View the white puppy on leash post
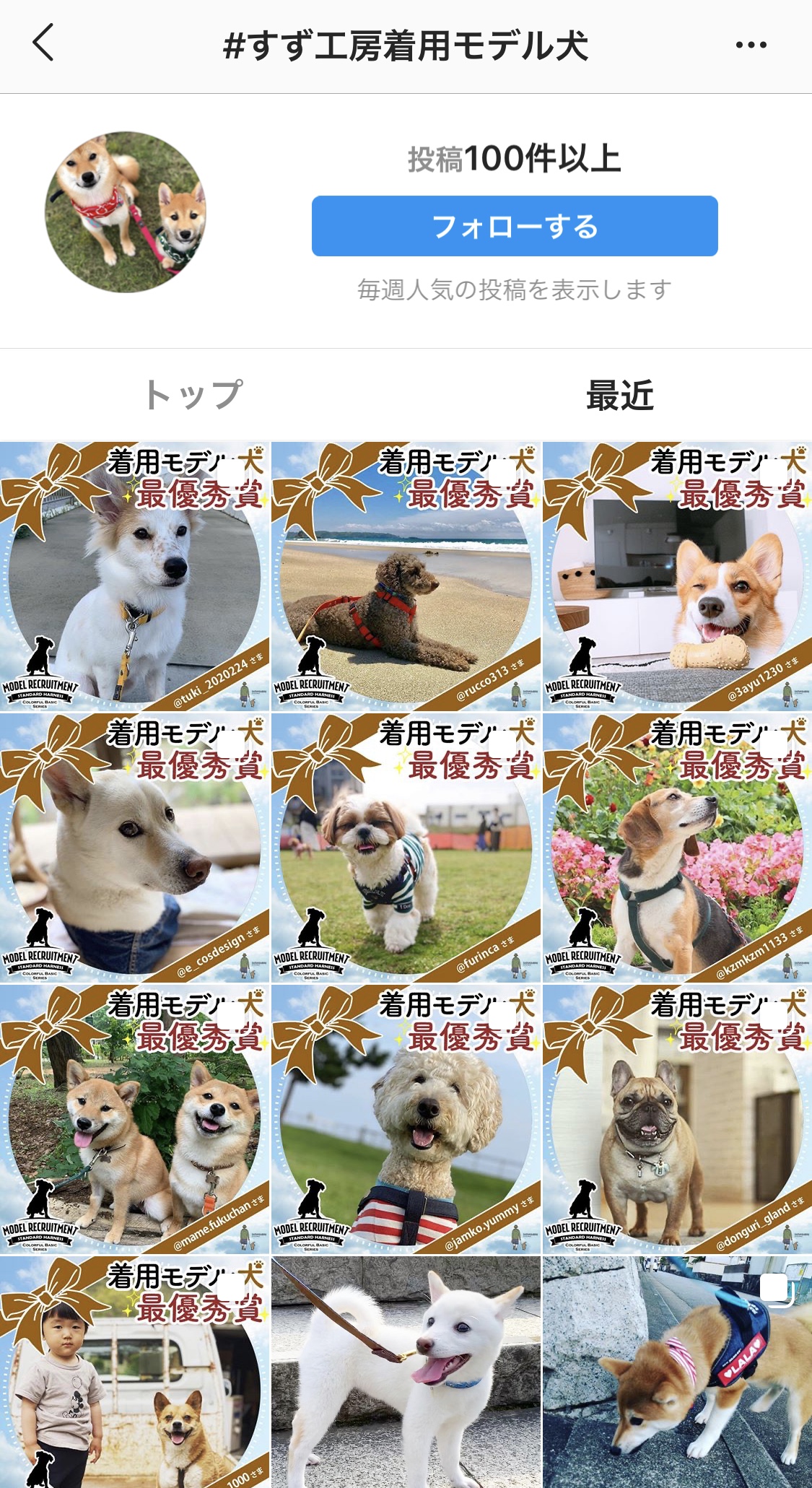Screen dimensions: 812x1488 [406, 1372]
